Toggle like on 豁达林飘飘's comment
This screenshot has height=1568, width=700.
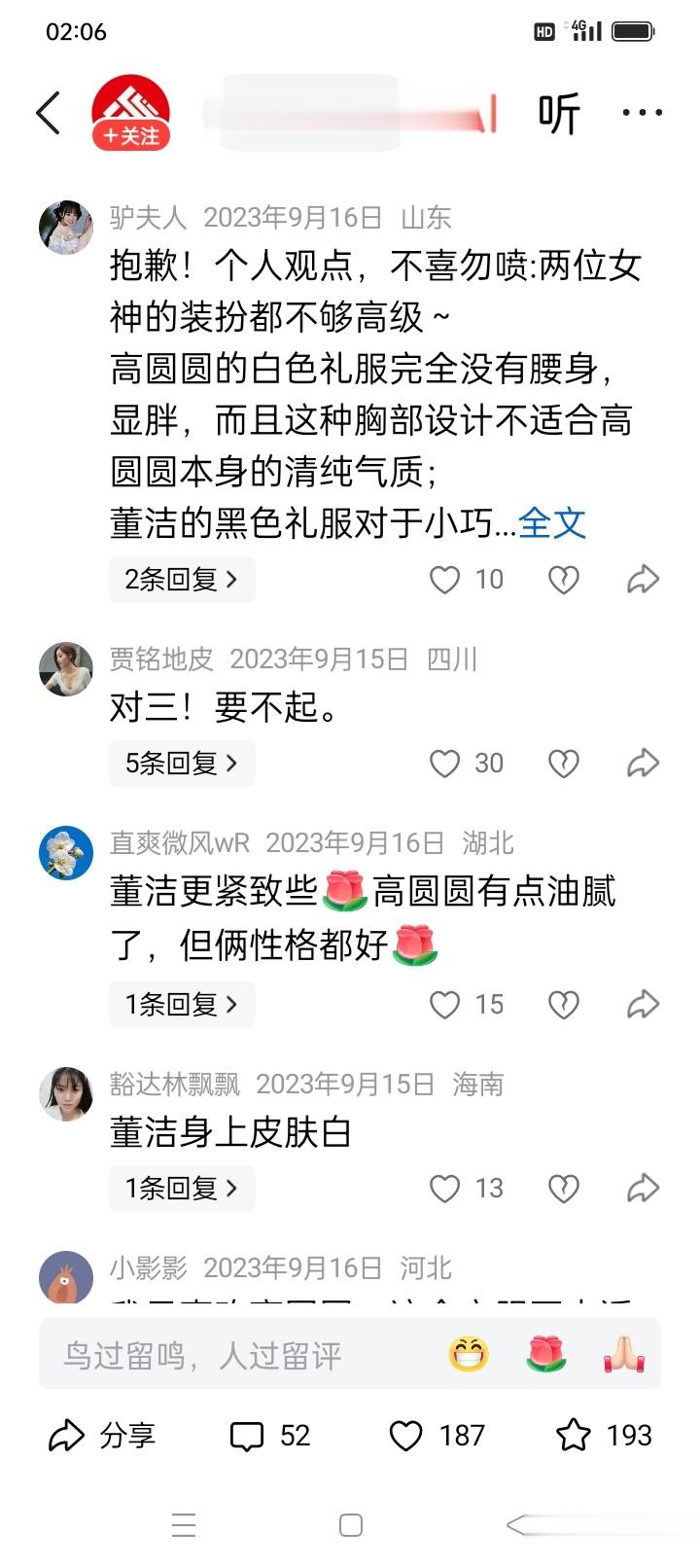coord(444,1188)
